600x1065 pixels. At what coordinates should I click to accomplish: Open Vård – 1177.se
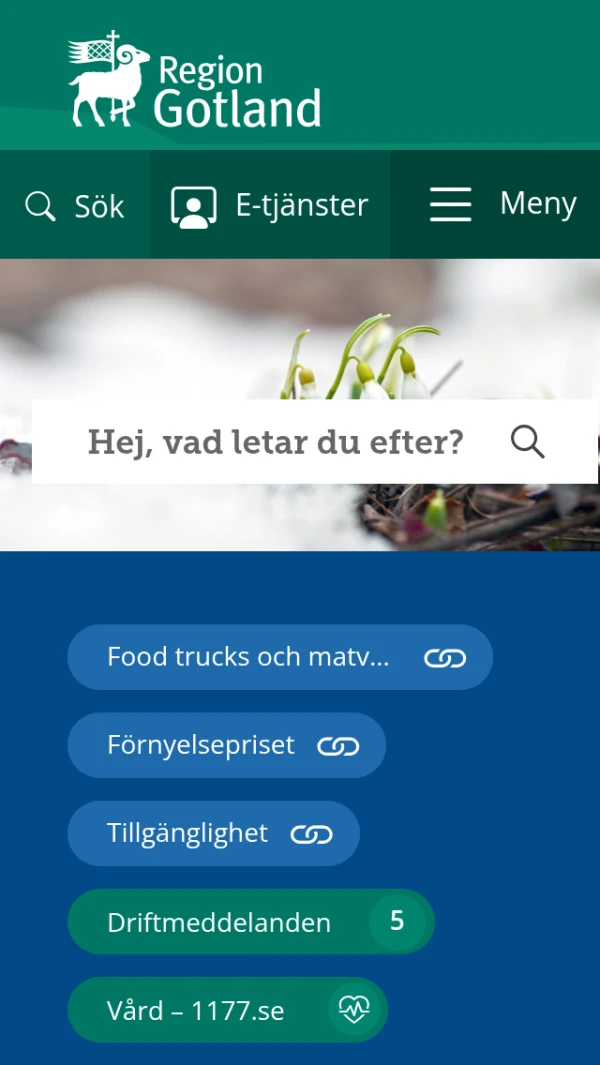(227, 1010)
